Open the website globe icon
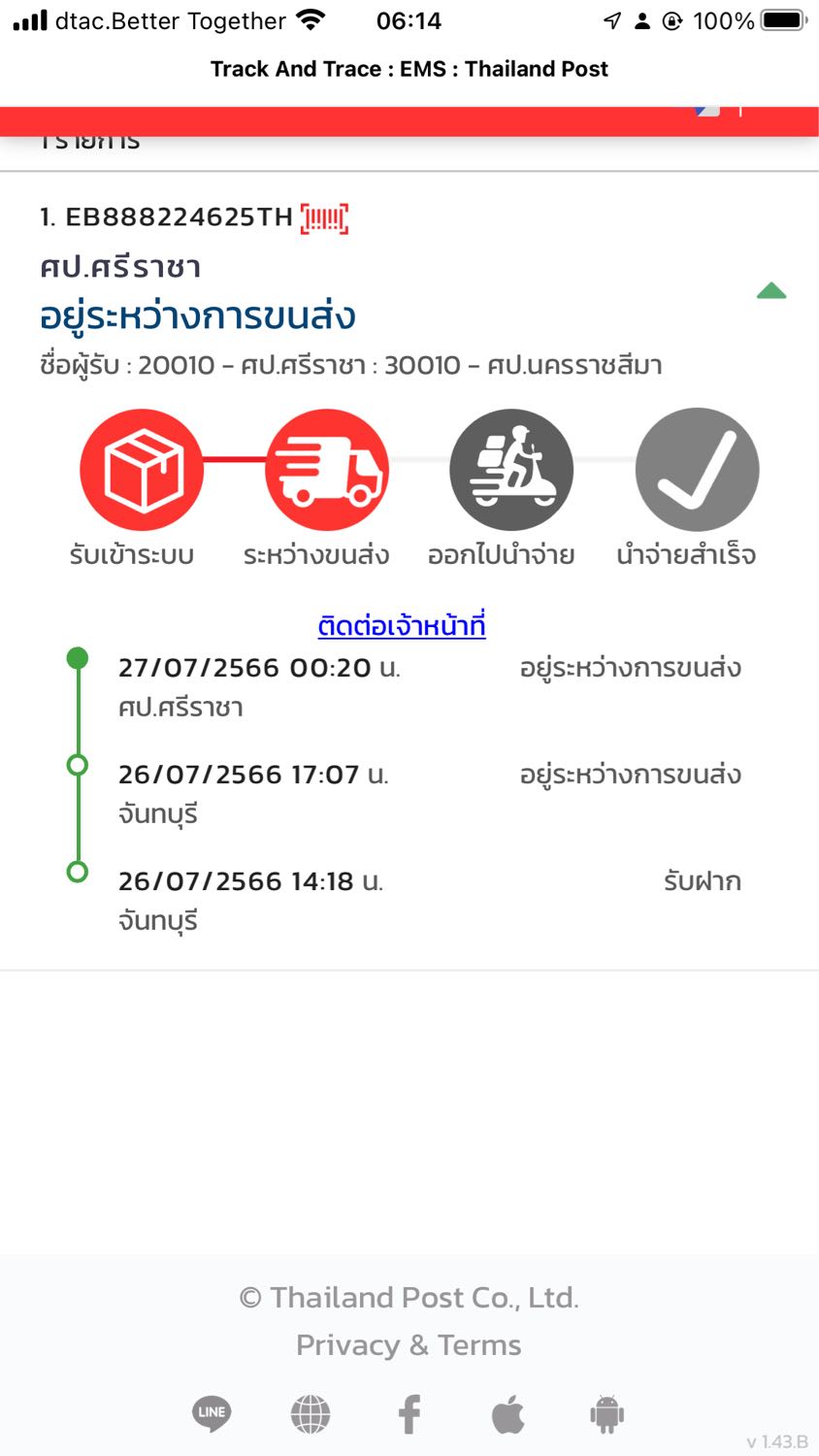819x1456 pixels. tap(311, 1414)
